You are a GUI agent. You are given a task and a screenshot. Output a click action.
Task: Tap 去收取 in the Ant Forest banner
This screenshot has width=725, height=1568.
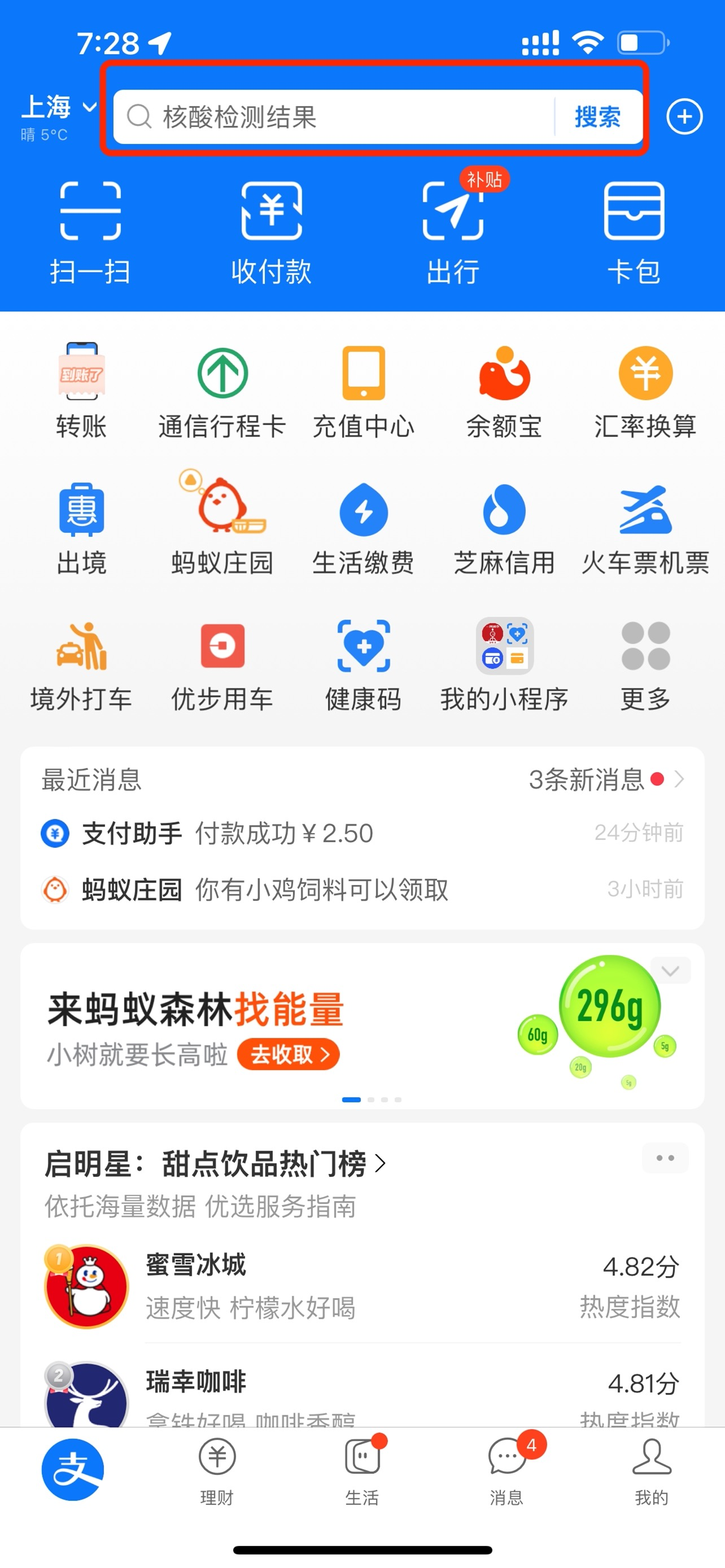tap(288, 1054)
